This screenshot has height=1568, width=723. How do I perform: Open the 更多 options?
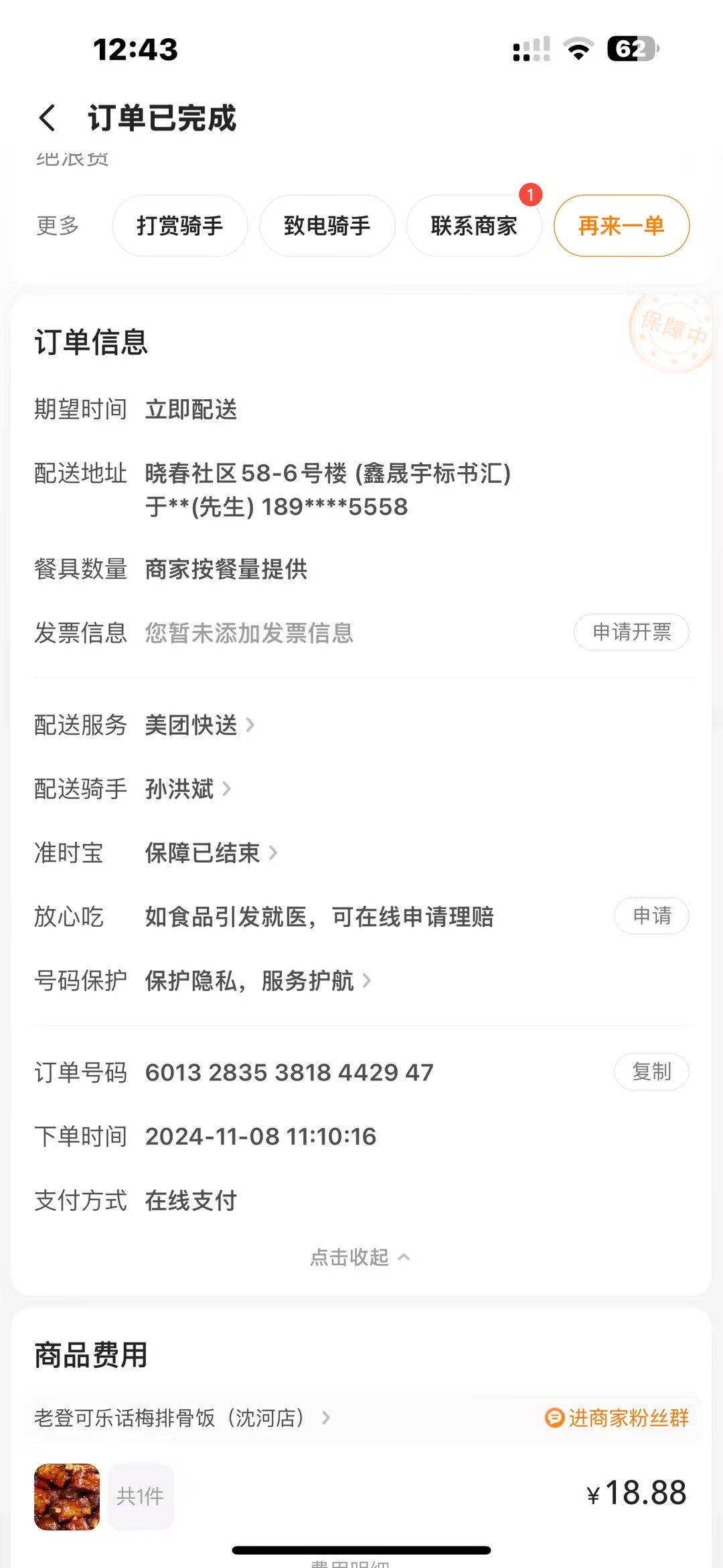[x=58, y=226]
